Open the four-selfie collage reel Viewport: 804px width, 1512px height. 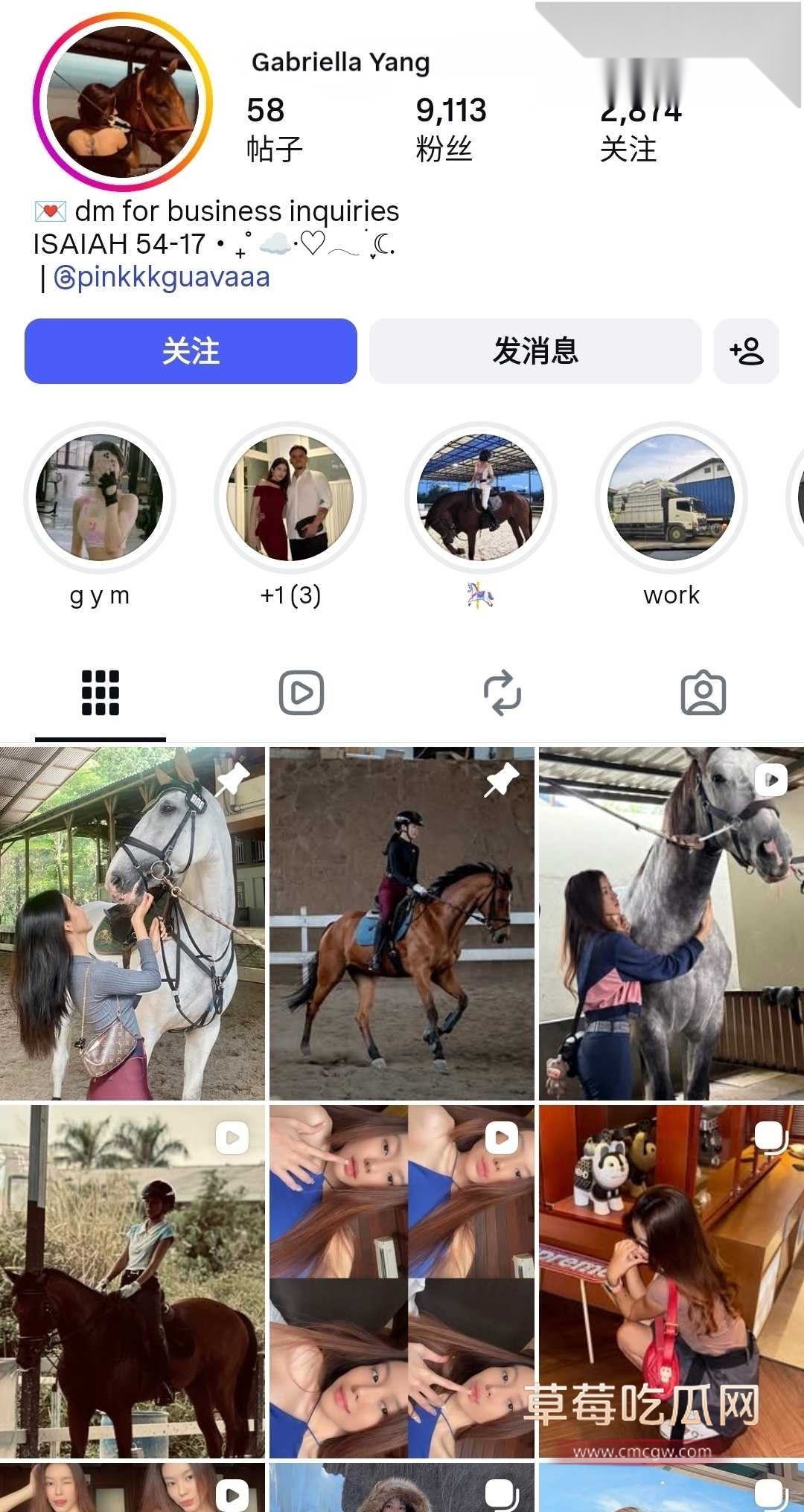pyautogui.click(x=402, y=1281)
